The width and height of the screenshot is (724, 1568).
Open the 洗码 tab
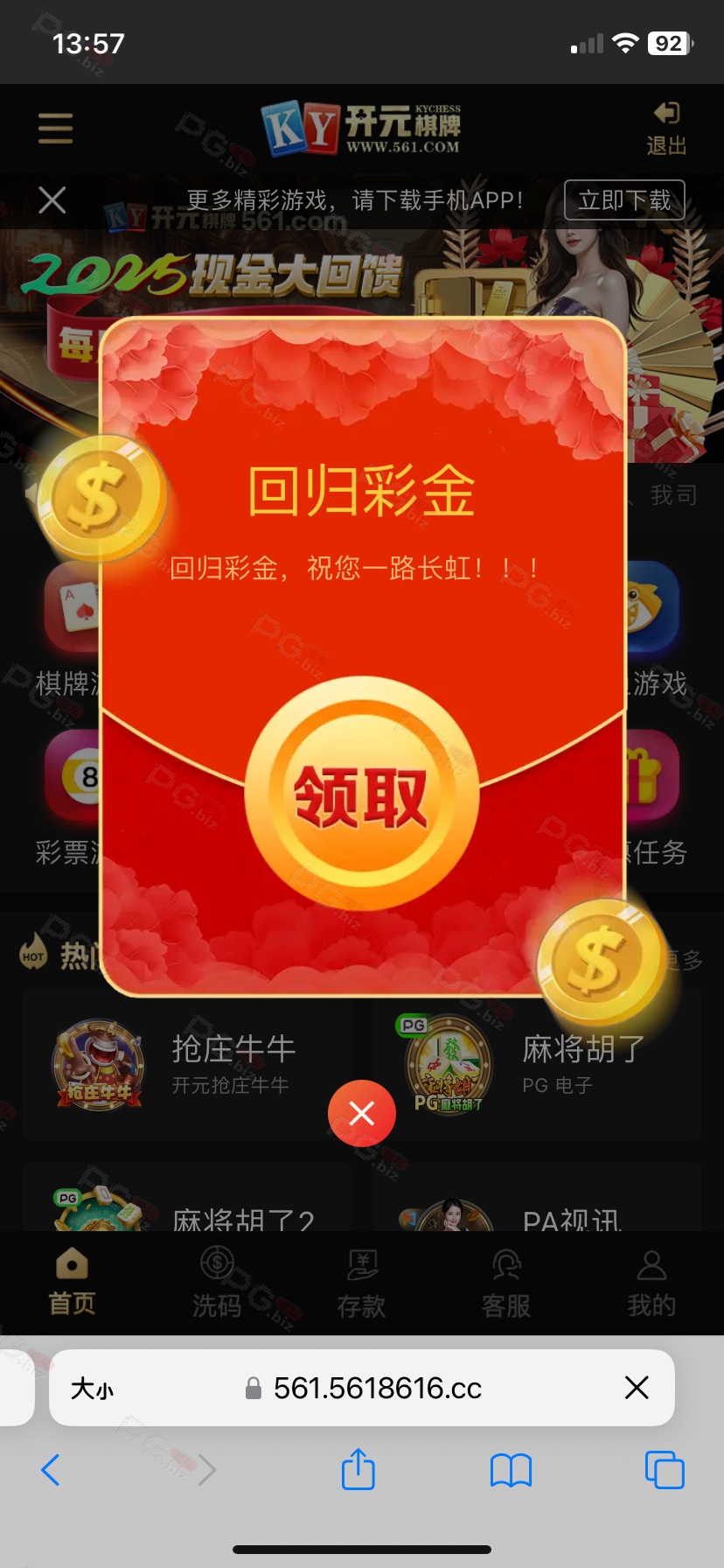coord(217,1283)
